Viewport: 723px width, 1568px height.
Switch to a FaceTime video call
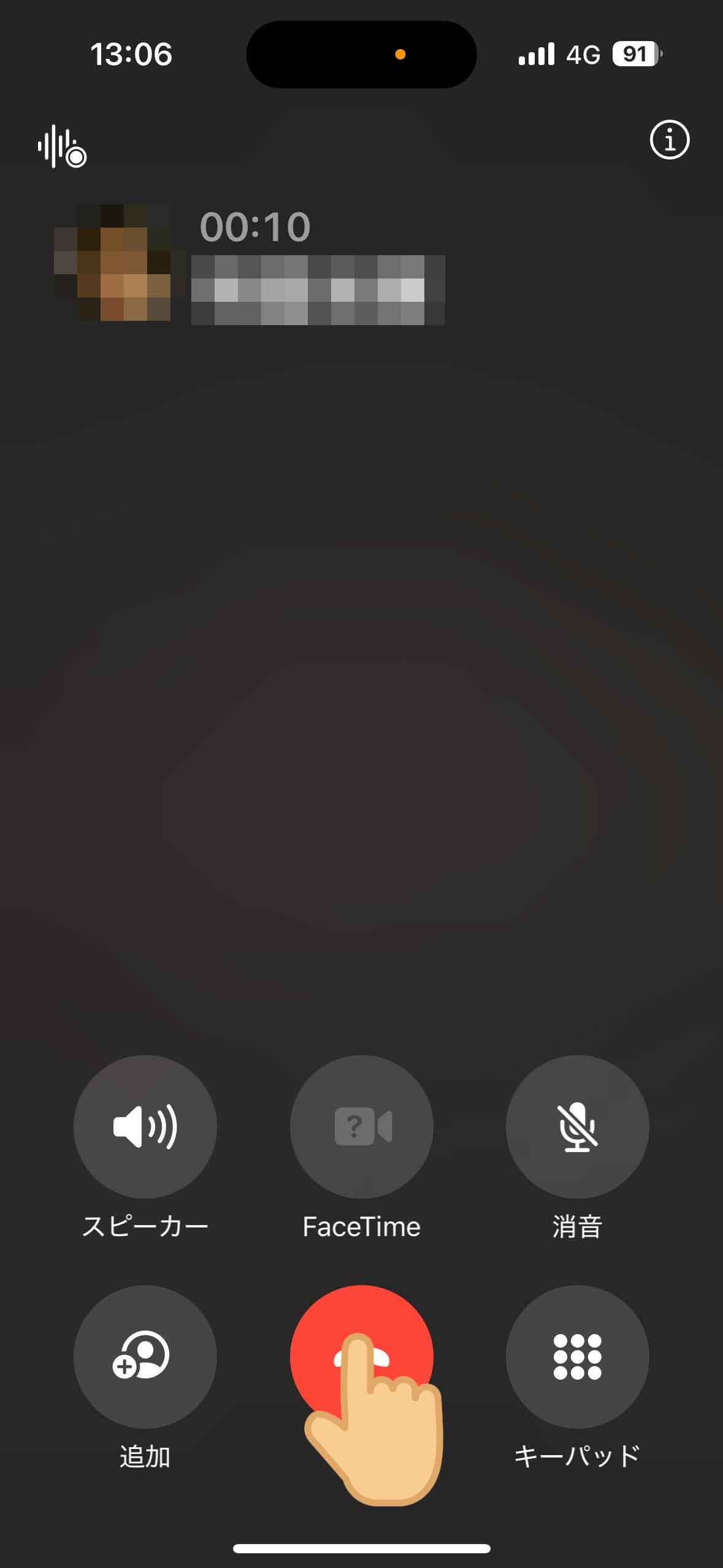[x=362, y=1126]
